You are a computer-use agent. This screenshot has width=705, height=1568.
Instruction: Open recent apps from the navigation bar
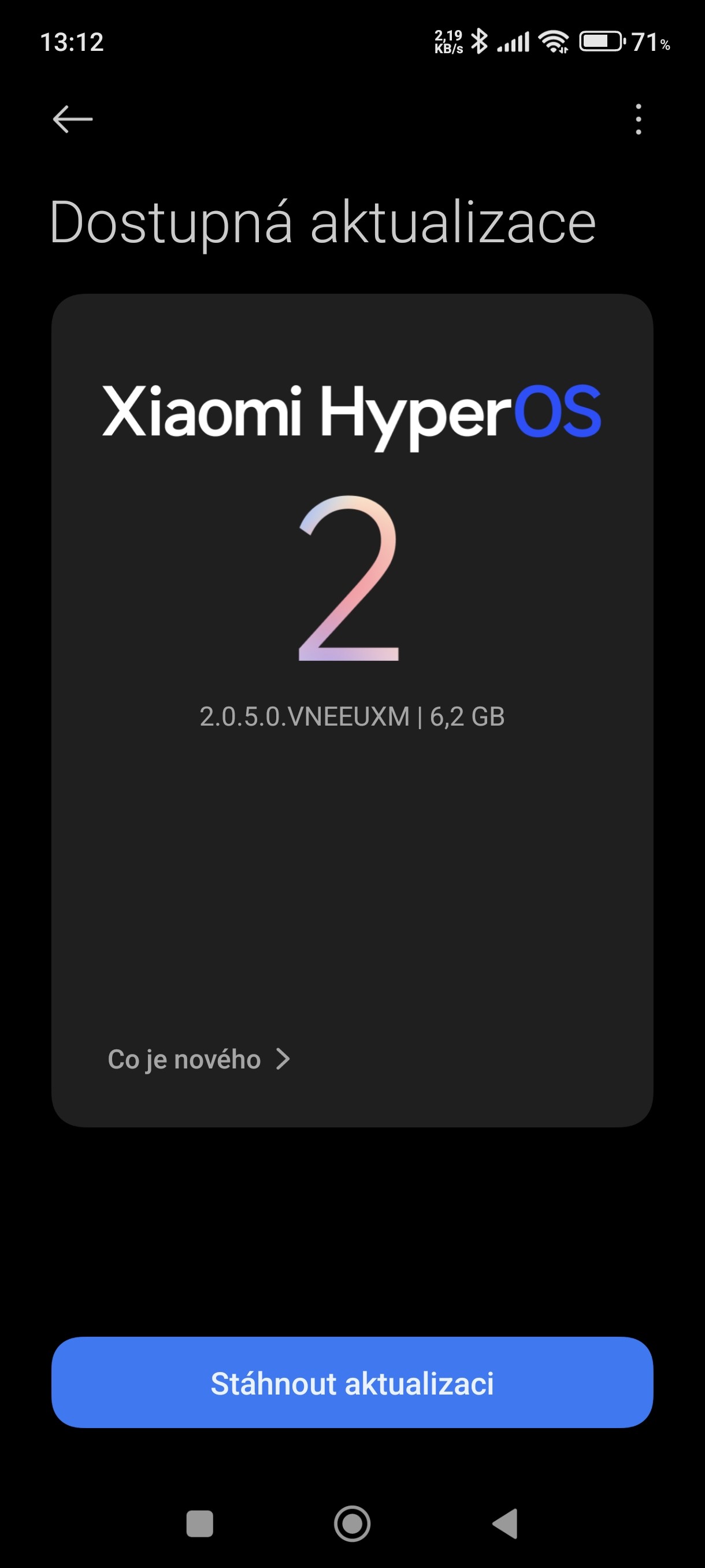click(x=199, y=1524)
